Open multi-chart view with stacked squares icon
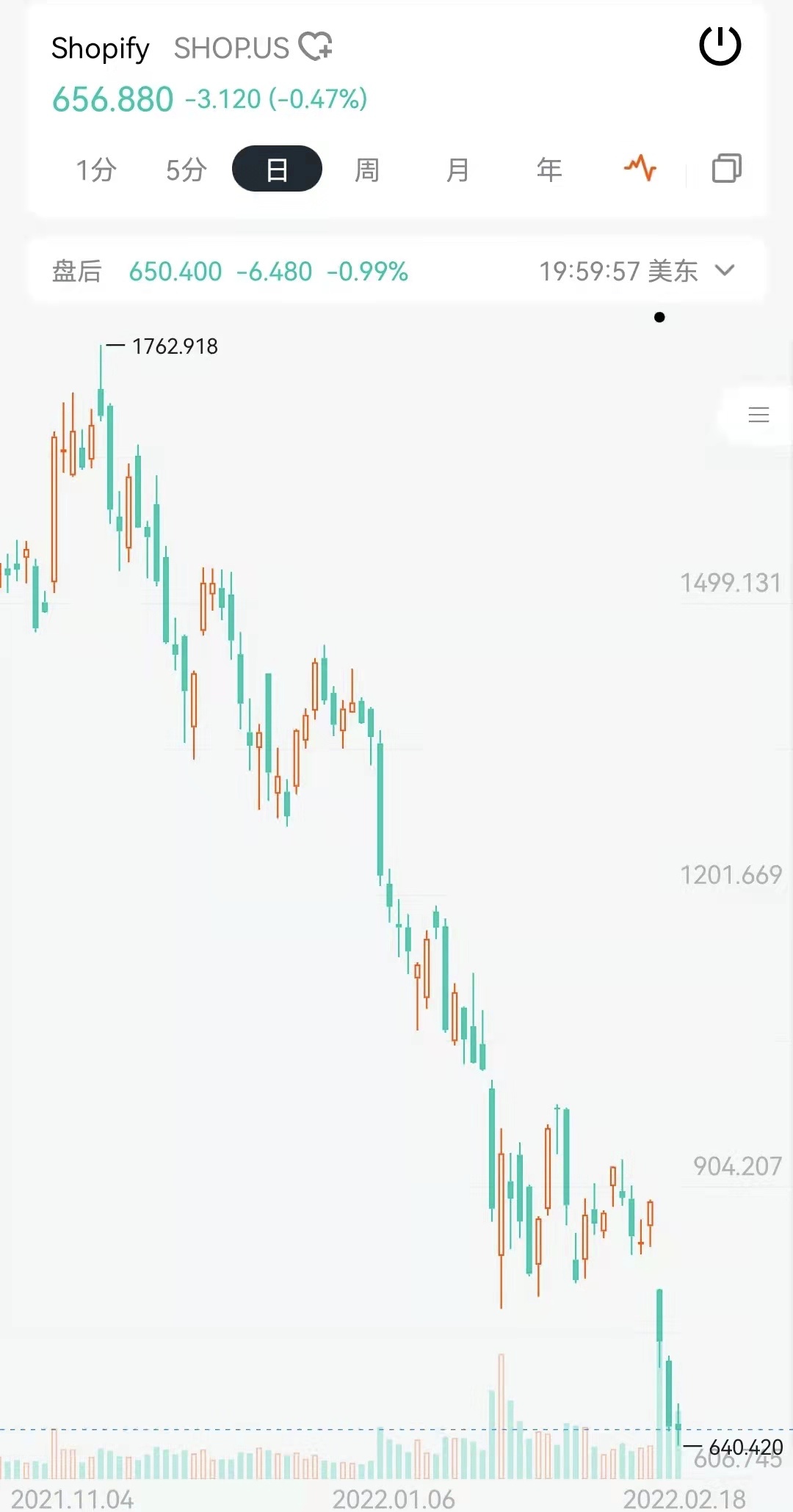Viewport: 793px width, 1512px height. point(725,169)
